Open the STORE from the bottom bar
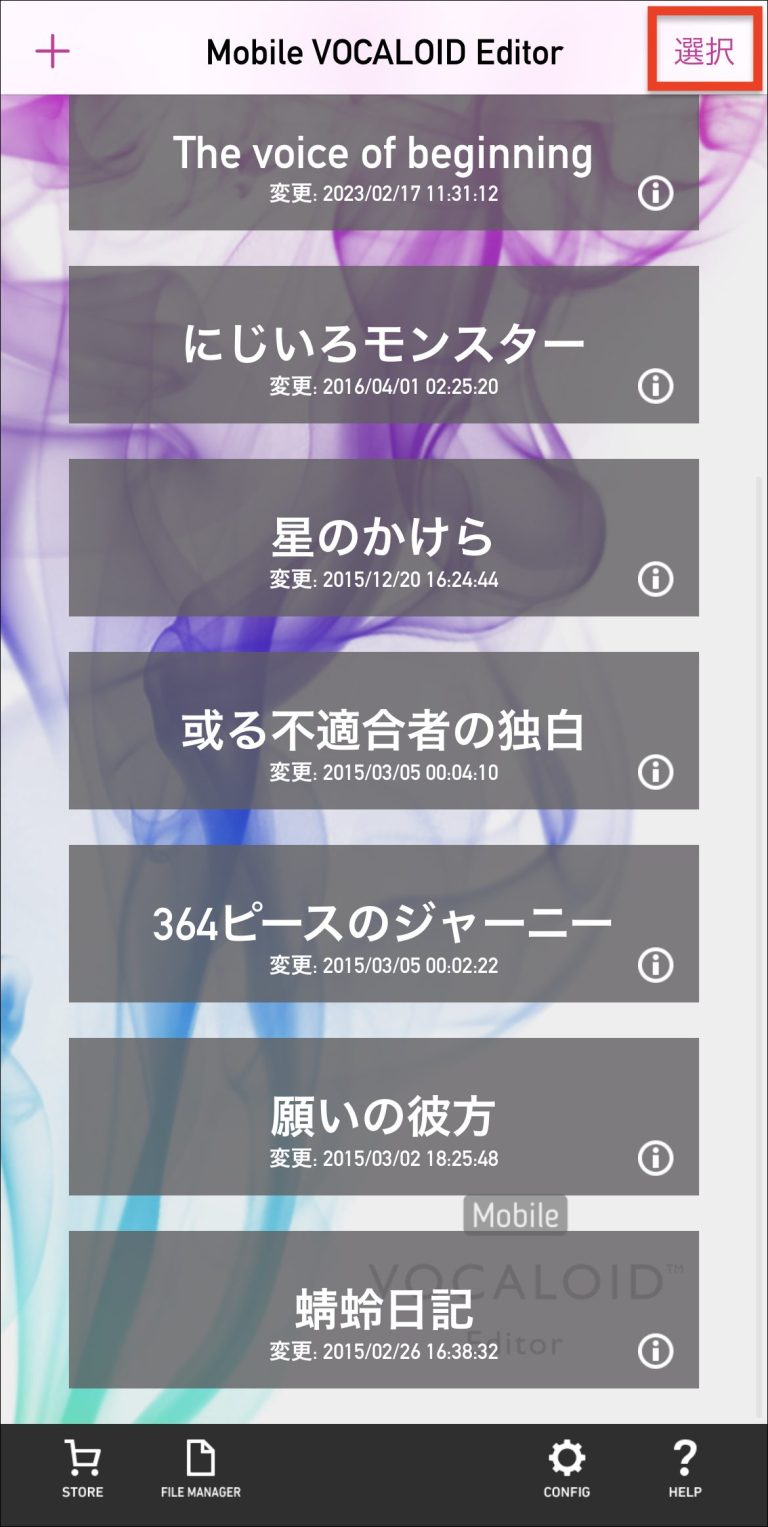The height and width of the screenshot is (1527, 768). [x=82, y=1468]
